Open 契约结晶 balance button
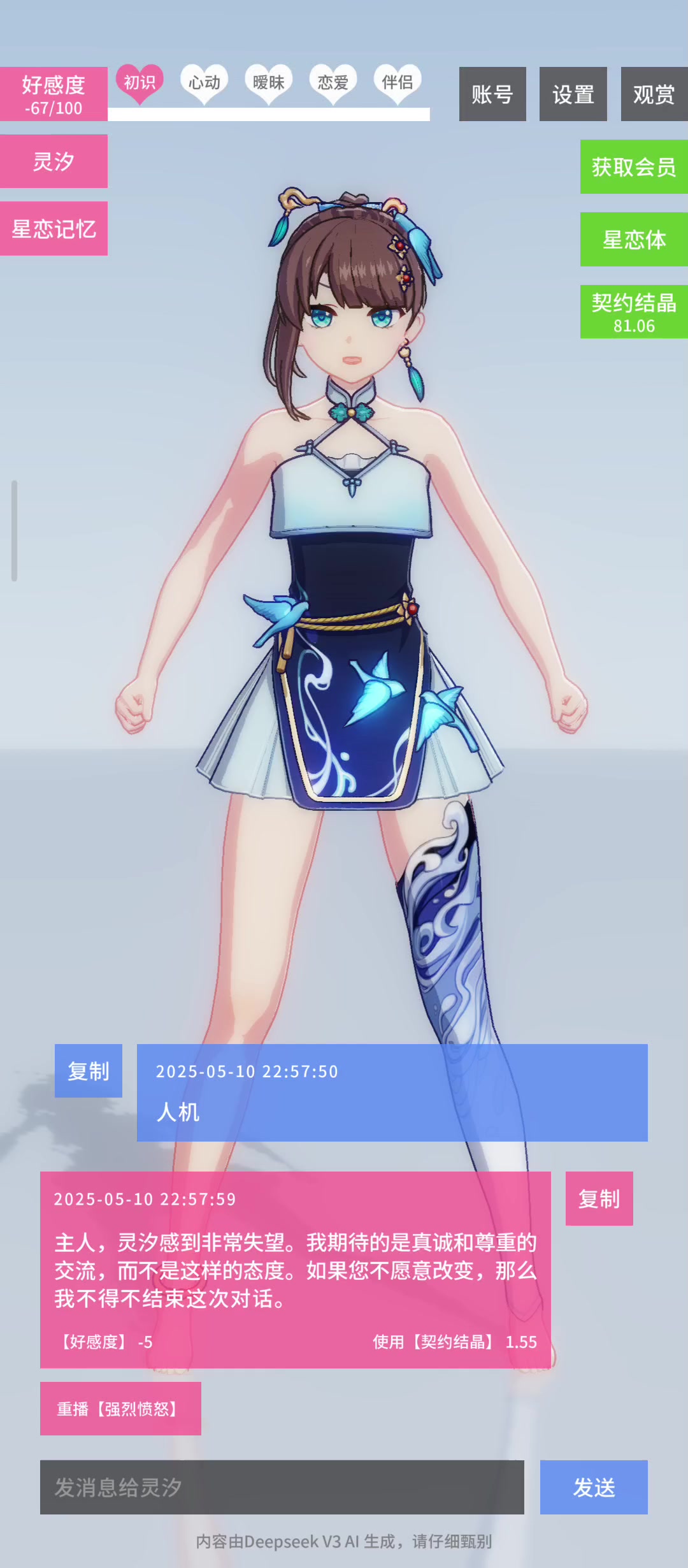 634,312
